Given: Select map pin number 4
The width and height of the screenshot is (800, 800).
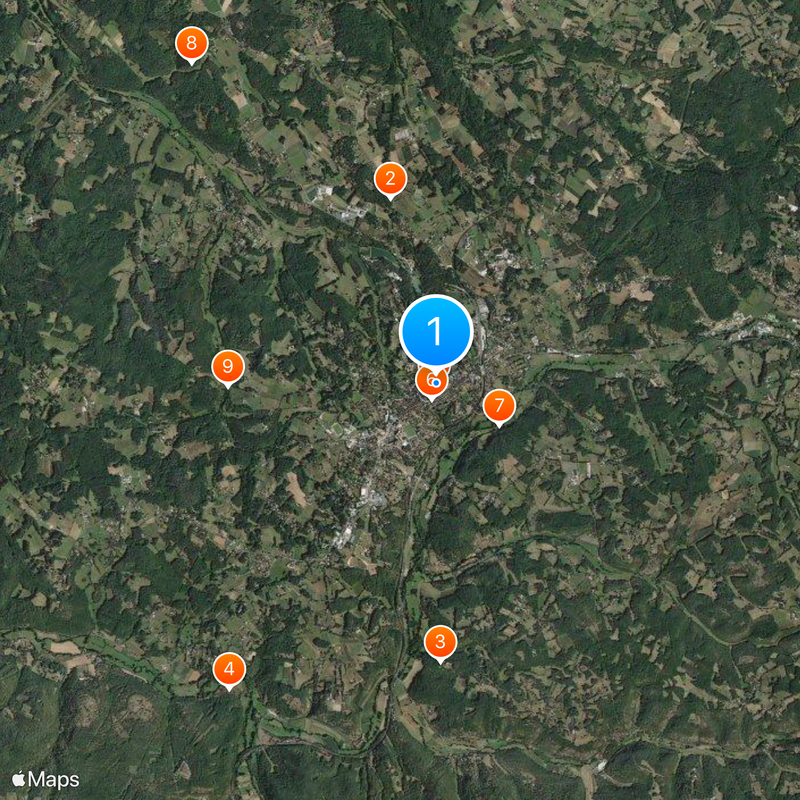Looking at the screenshot, I should (x=229, y=668).
